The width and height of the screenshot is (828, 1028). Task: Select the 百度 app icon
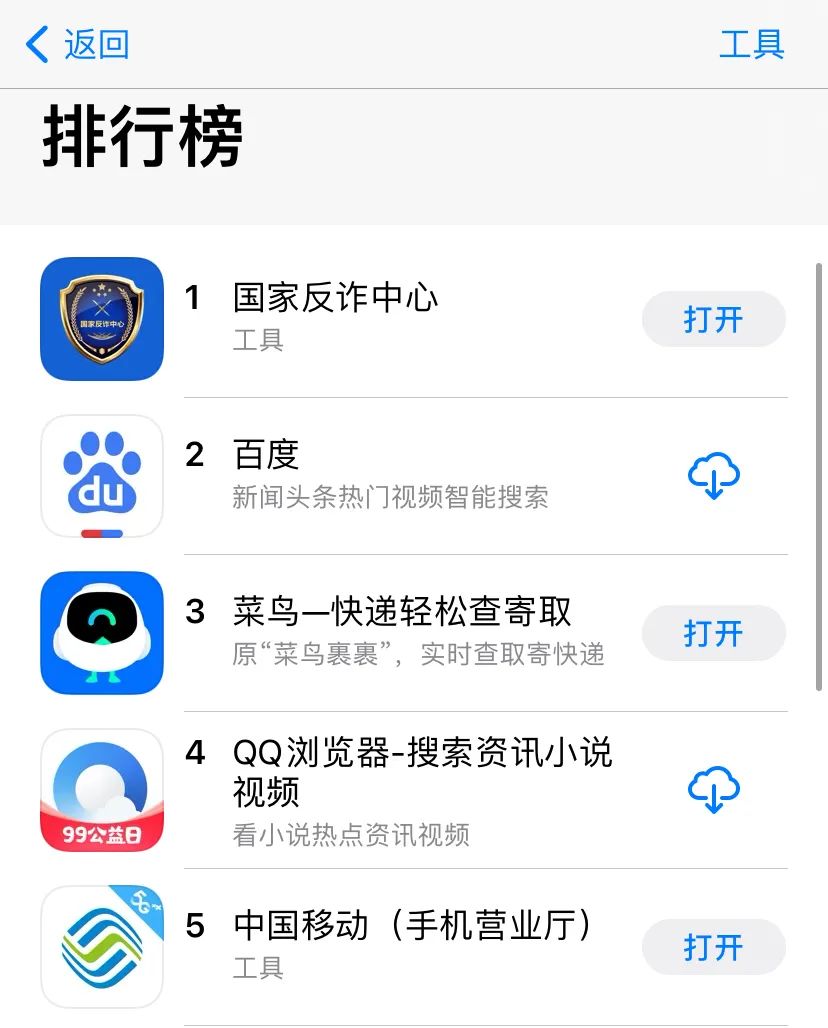tap(101, 476)
